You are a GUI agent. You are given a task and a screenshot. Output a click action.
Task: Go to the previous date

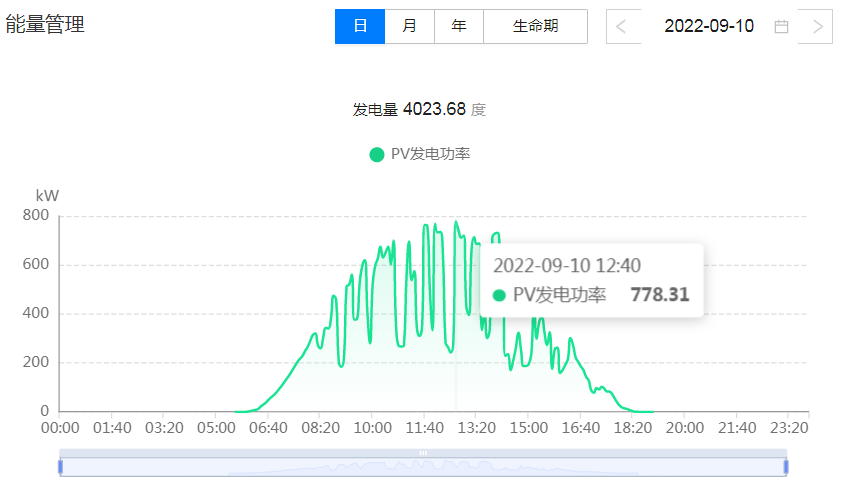pyautogui.click(x=622, y=26)
